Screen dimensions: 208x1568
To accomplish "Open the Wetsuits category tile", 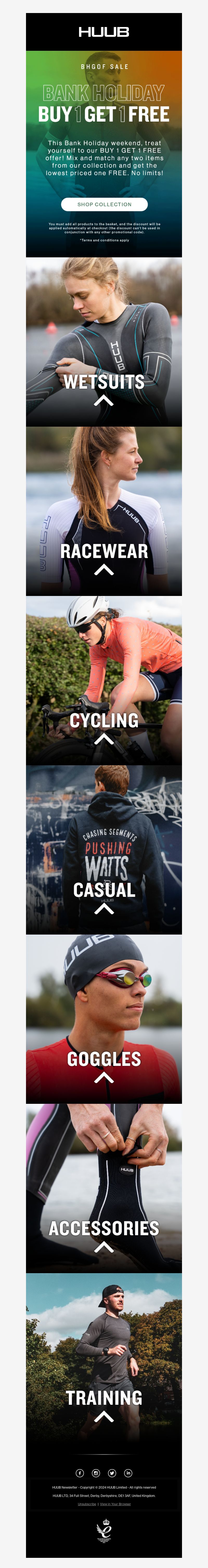I will pyautogui.click(x=104, y=342).
